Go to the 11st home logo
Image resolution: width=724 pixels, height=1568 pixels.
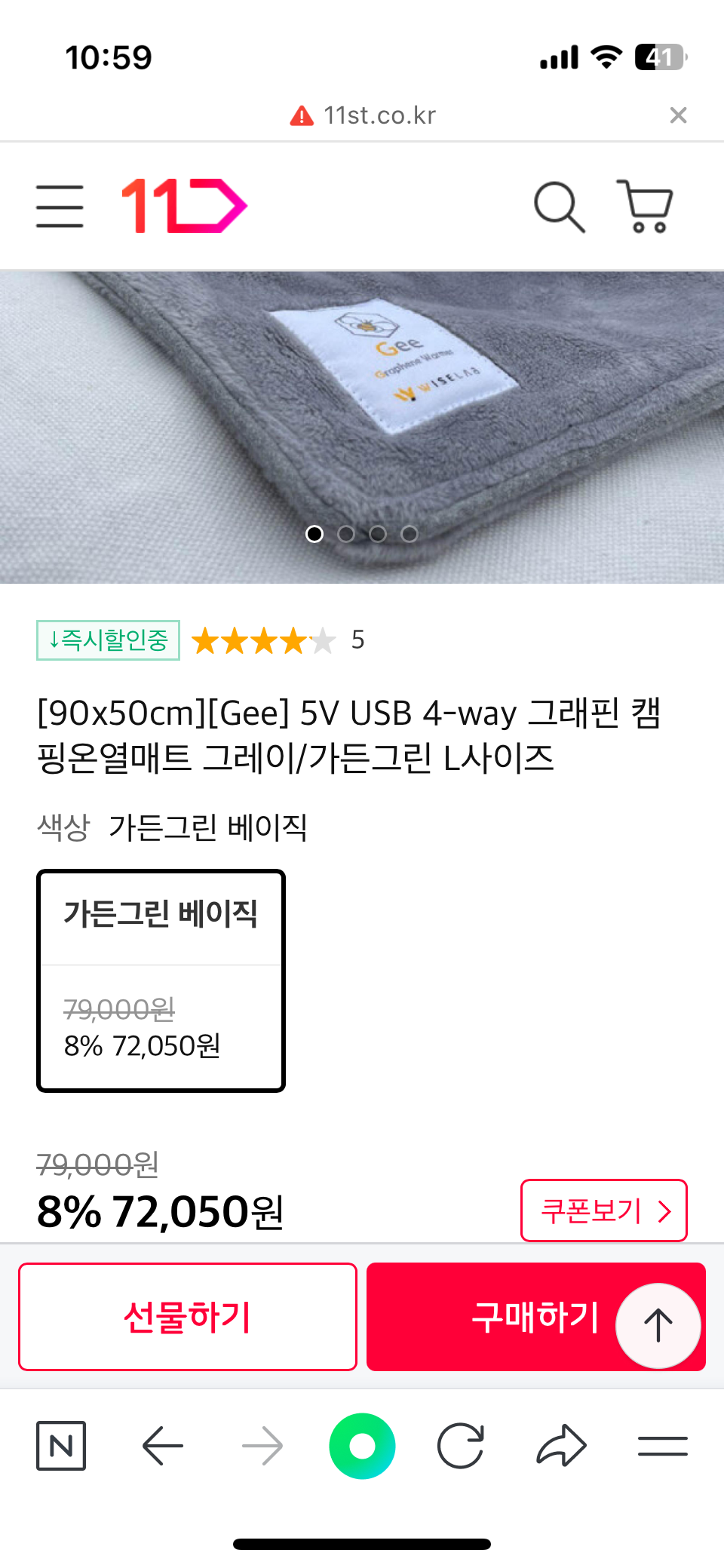[x=185, y=206]
